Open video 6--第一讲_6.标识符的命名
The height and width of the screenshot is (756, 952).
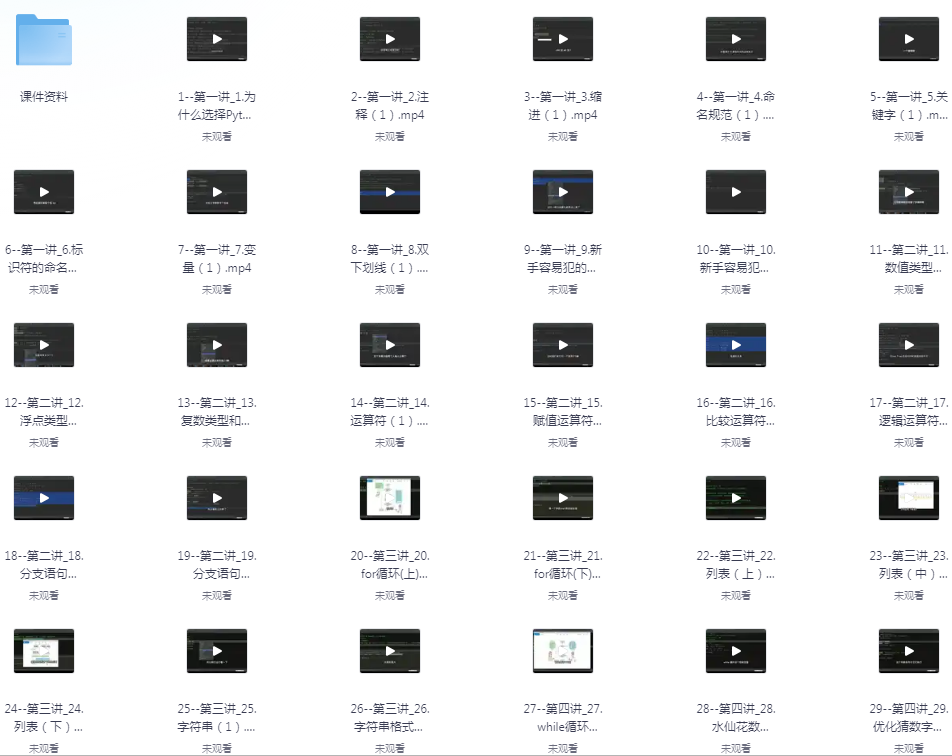(44, 192)
